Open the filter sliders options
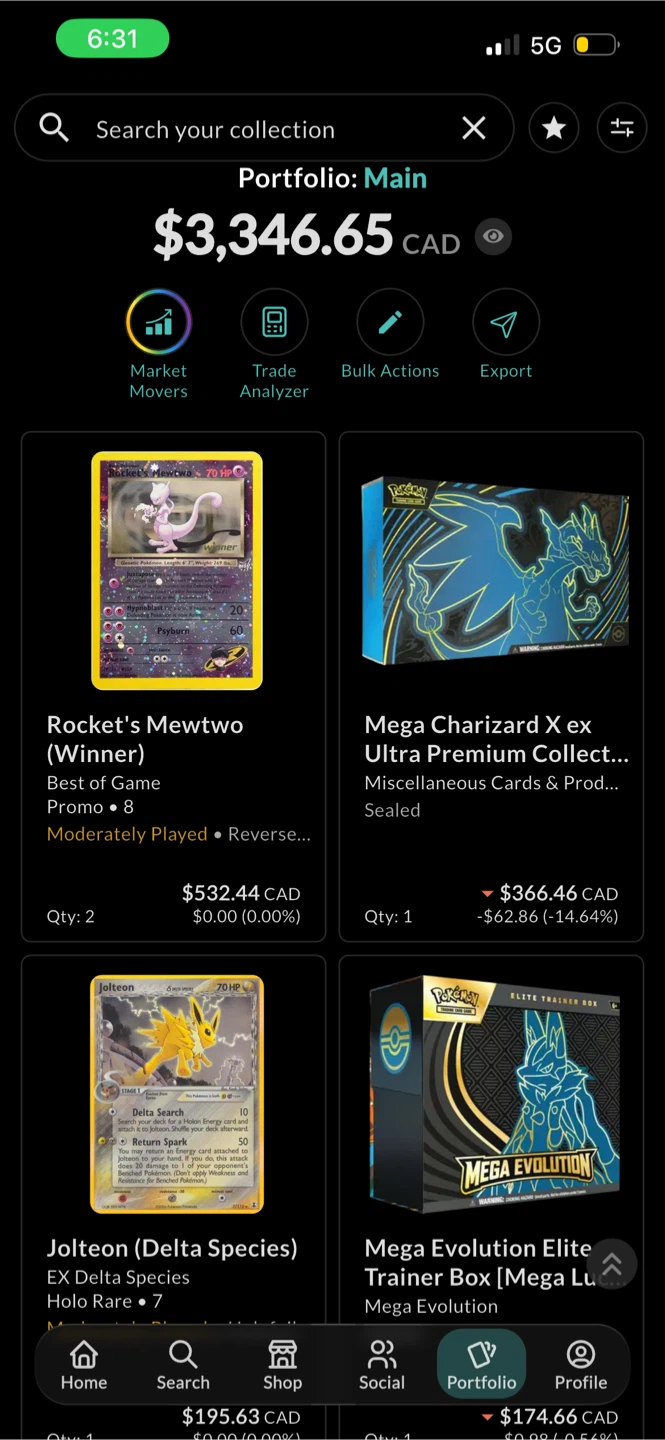The image size is (665, 1440). click(x=622, y=128)
